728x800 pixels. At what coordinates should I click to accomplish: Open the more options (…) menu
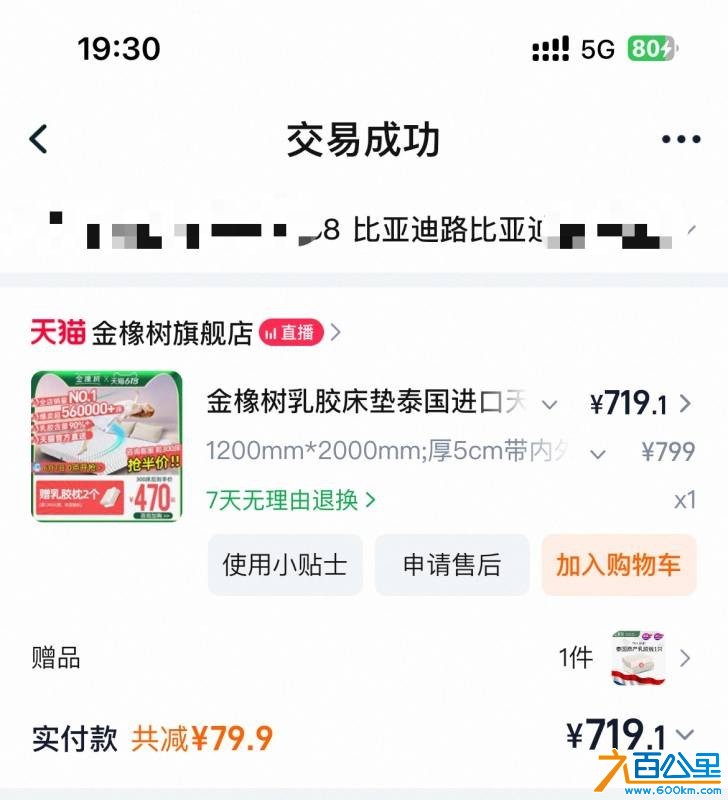tap(684, 138)
